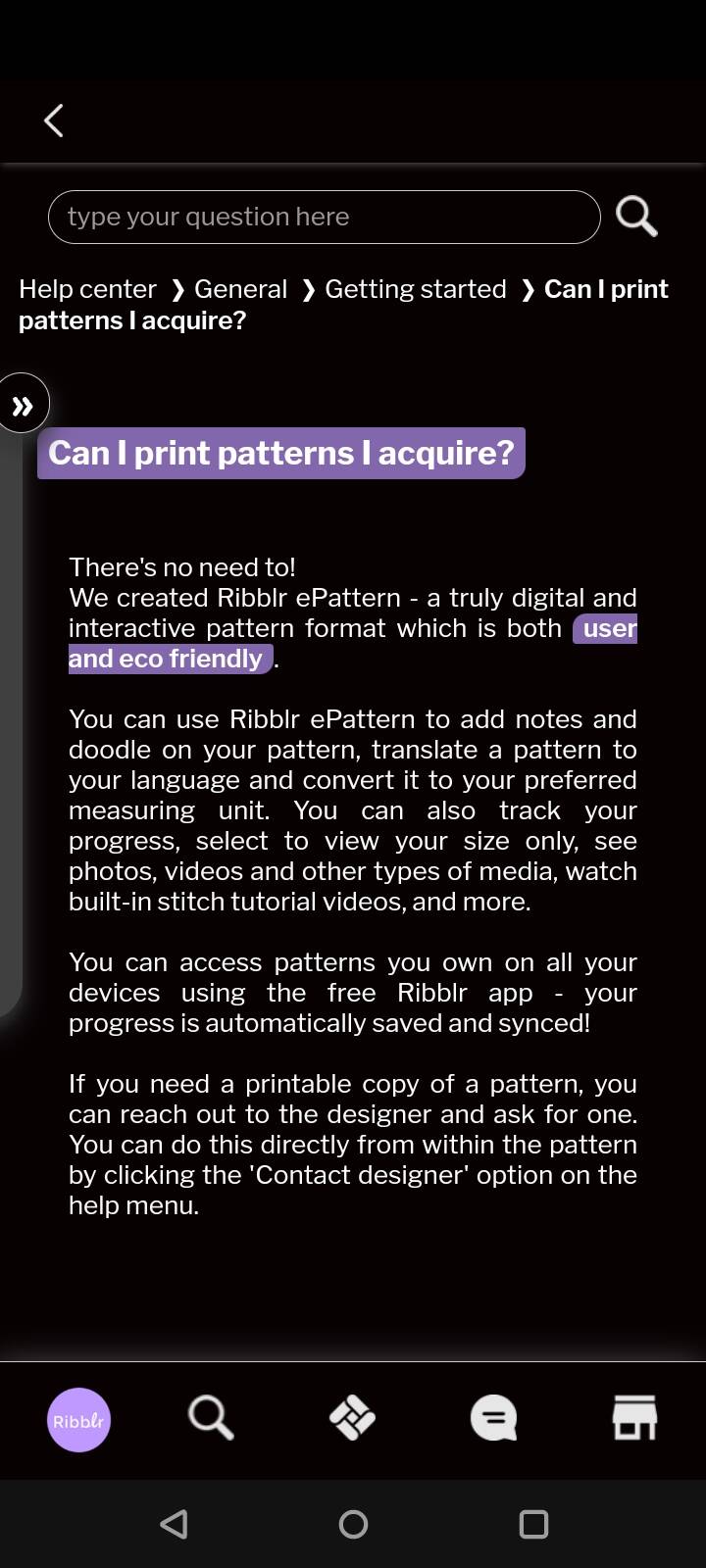Open the chat messages tab
This screenshot has height=1568, width=706.
[x=493, y=1418]
